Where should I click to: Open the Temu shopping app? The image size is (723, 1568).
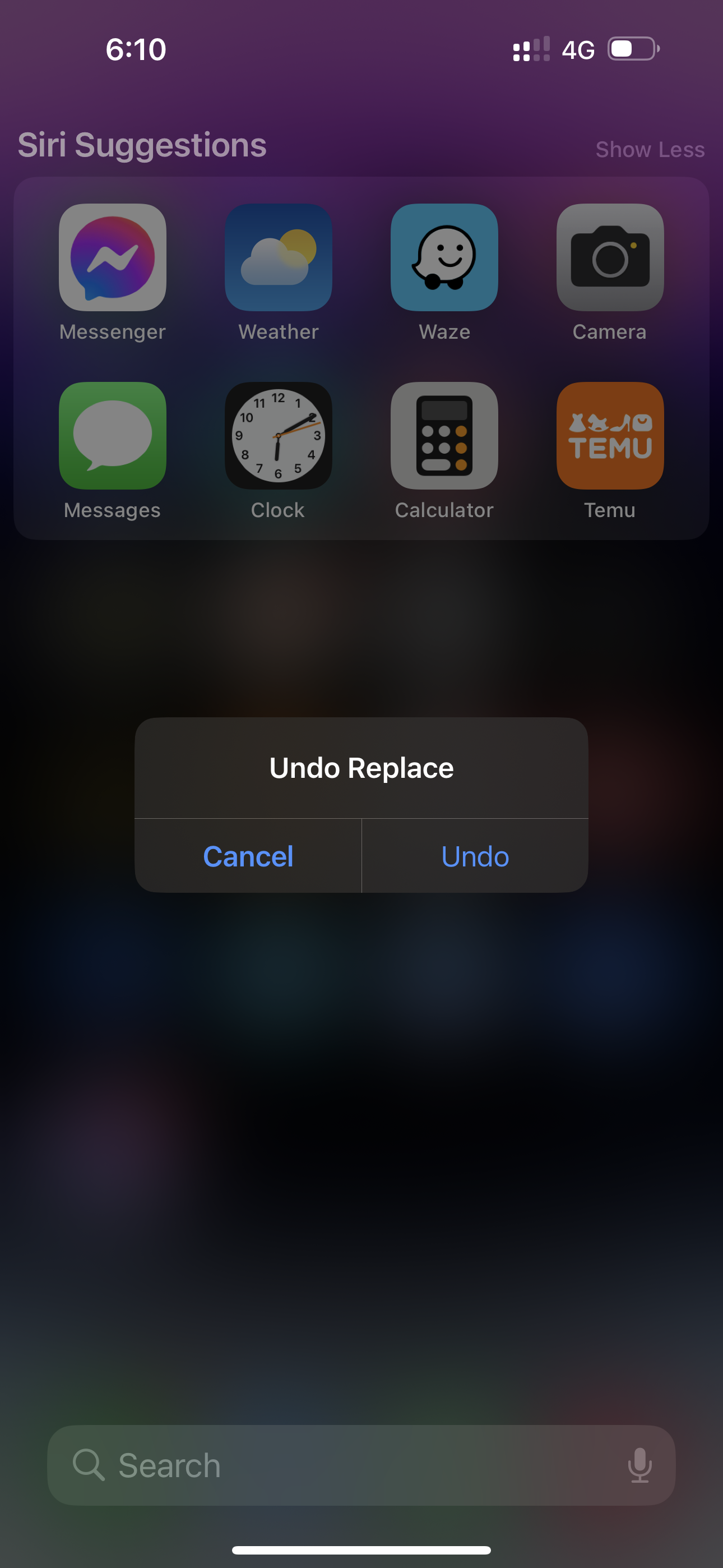(x=610, y=436)
